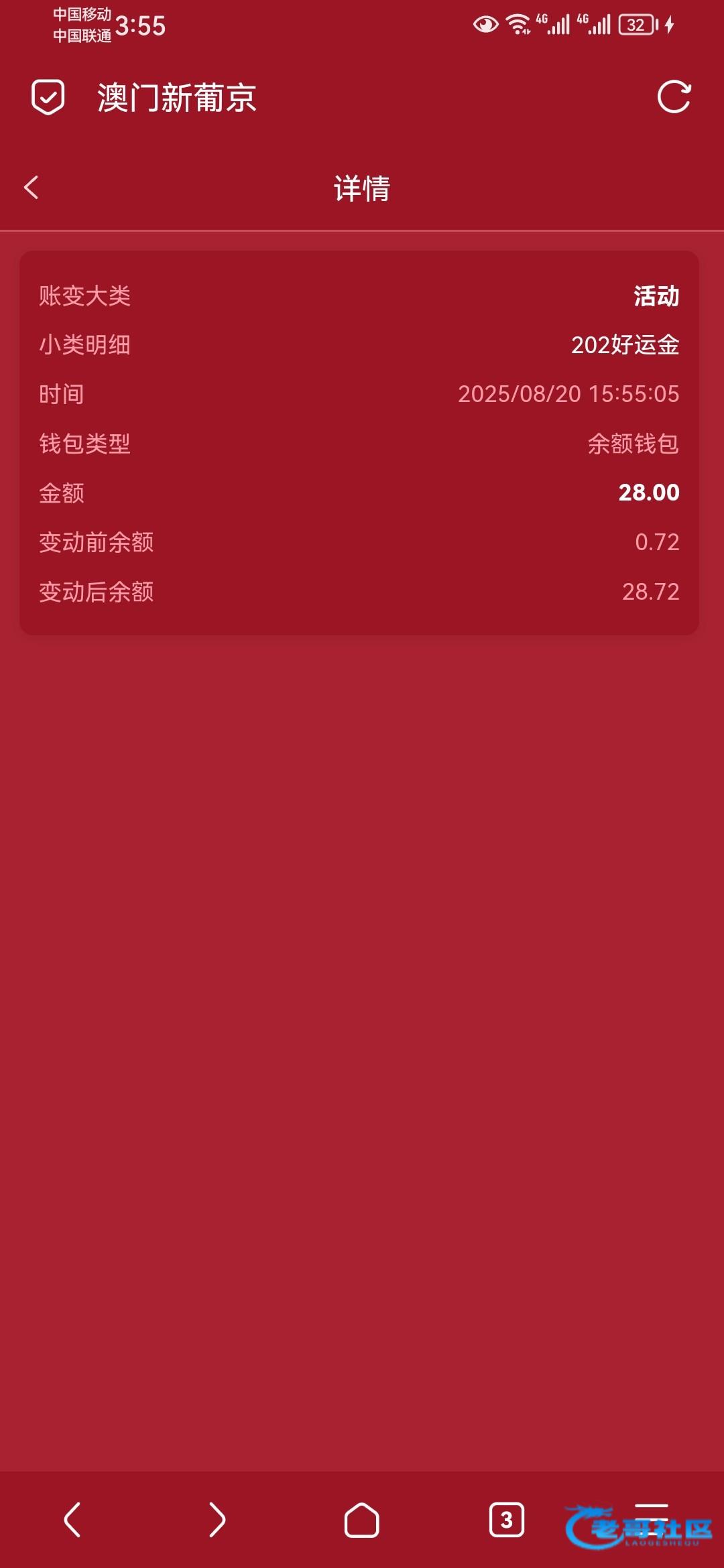
Task: Navigate browser forward with bottom arrow
Action: point(217,1519)
